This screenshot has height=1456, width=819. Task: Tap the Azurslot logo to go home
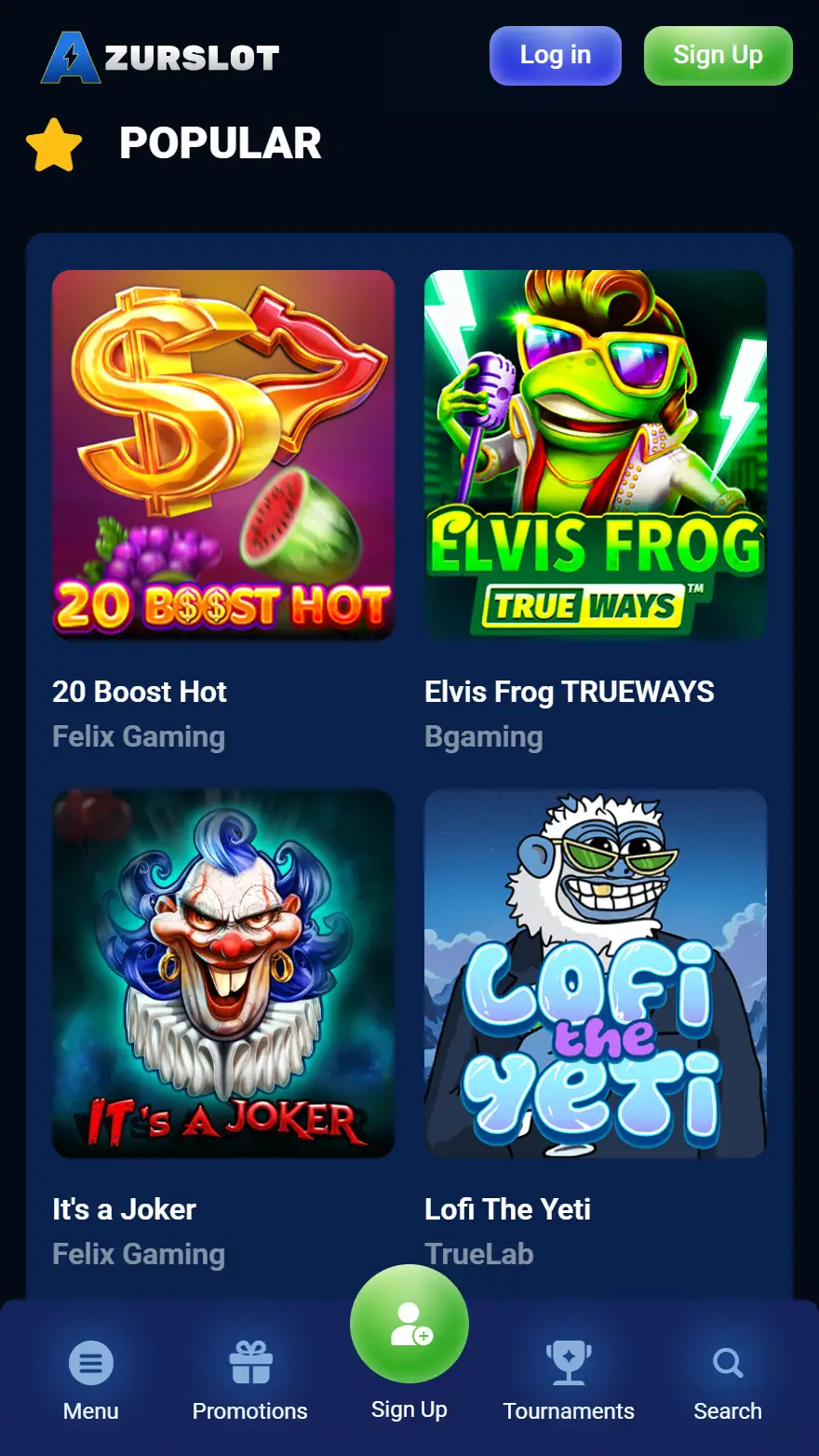point(161,58)
